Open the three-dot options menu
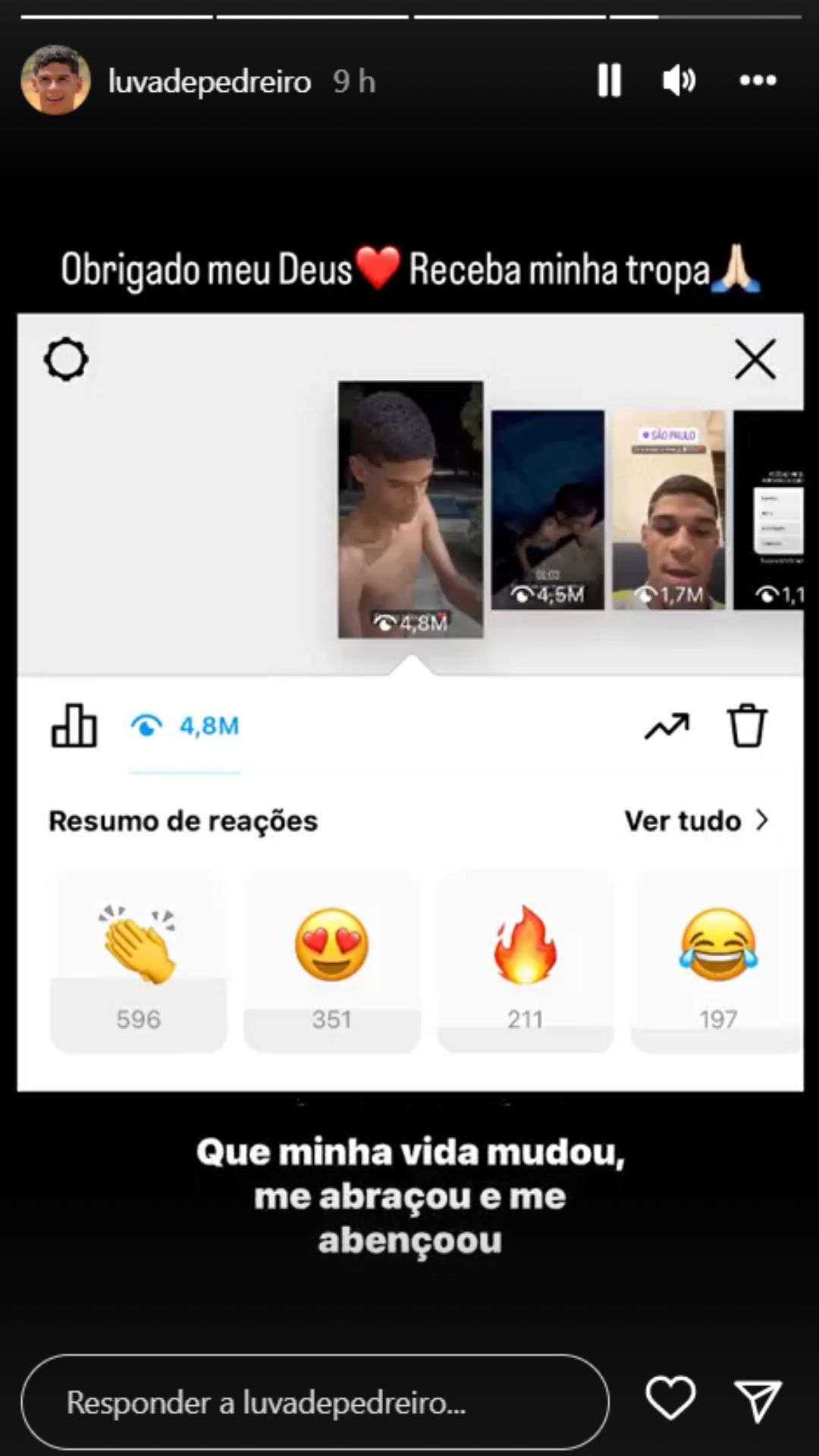The height and width of the screenshot is (1456, 819). (x=758, y=80)
